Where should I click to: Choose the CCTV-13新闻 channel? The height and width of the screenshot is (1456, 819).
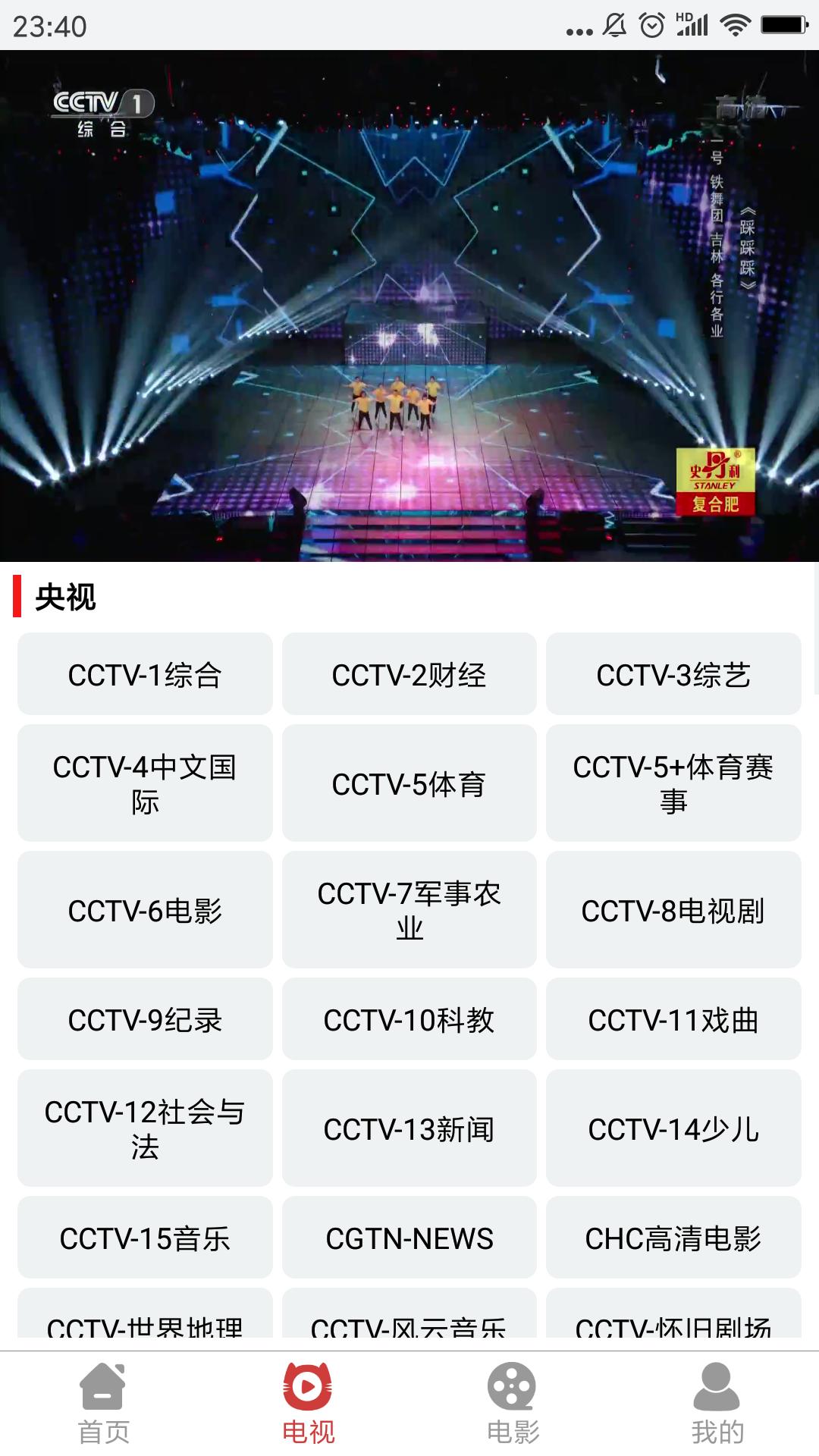tap(409, 1128)
